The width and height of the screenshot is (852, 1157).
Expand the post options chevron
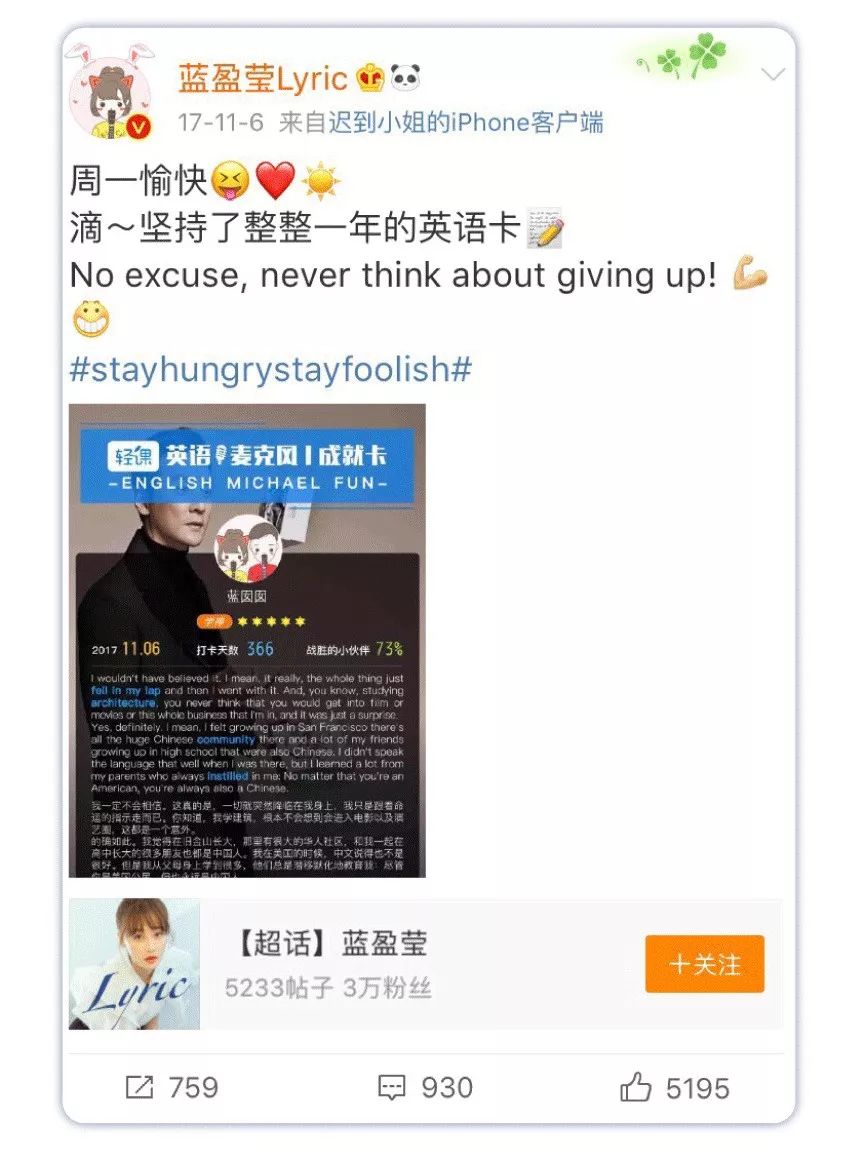[772, 75]
